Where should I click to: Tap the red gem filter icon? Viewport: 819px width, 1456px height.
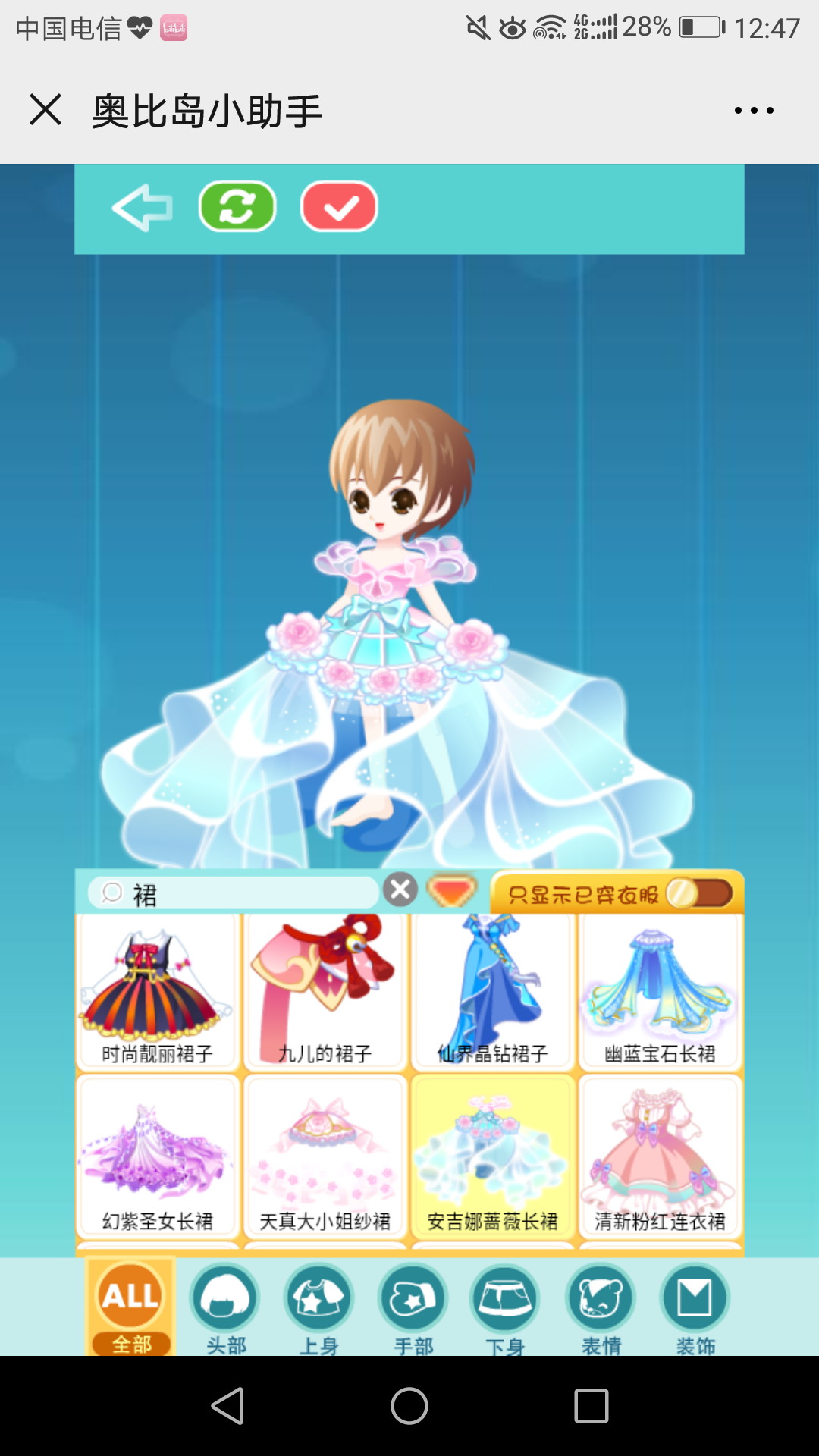point(452,891)
